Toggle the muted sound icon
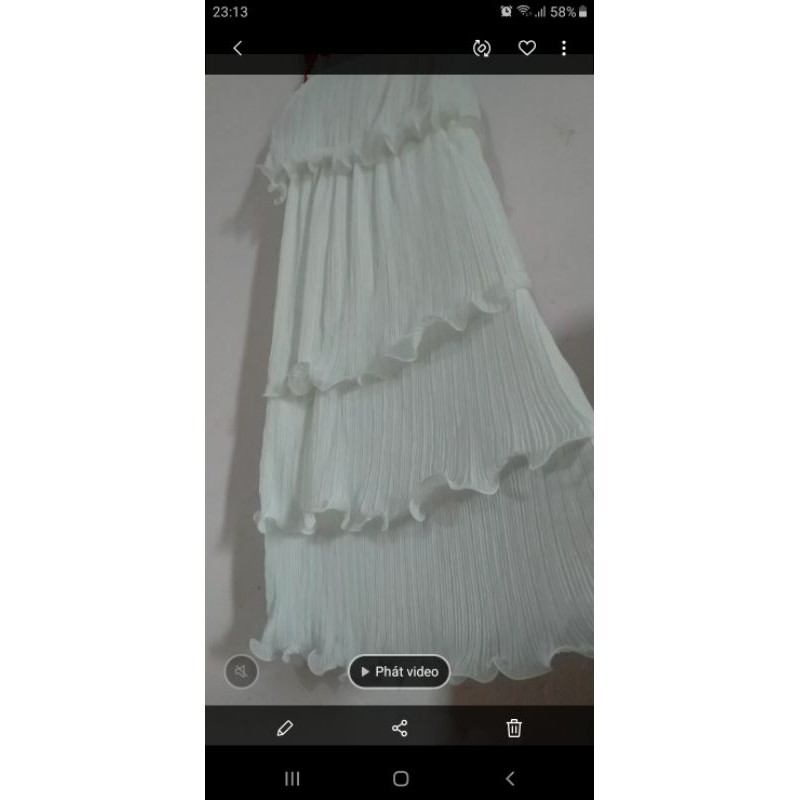The image size is (800, 800). coord(240,672)
